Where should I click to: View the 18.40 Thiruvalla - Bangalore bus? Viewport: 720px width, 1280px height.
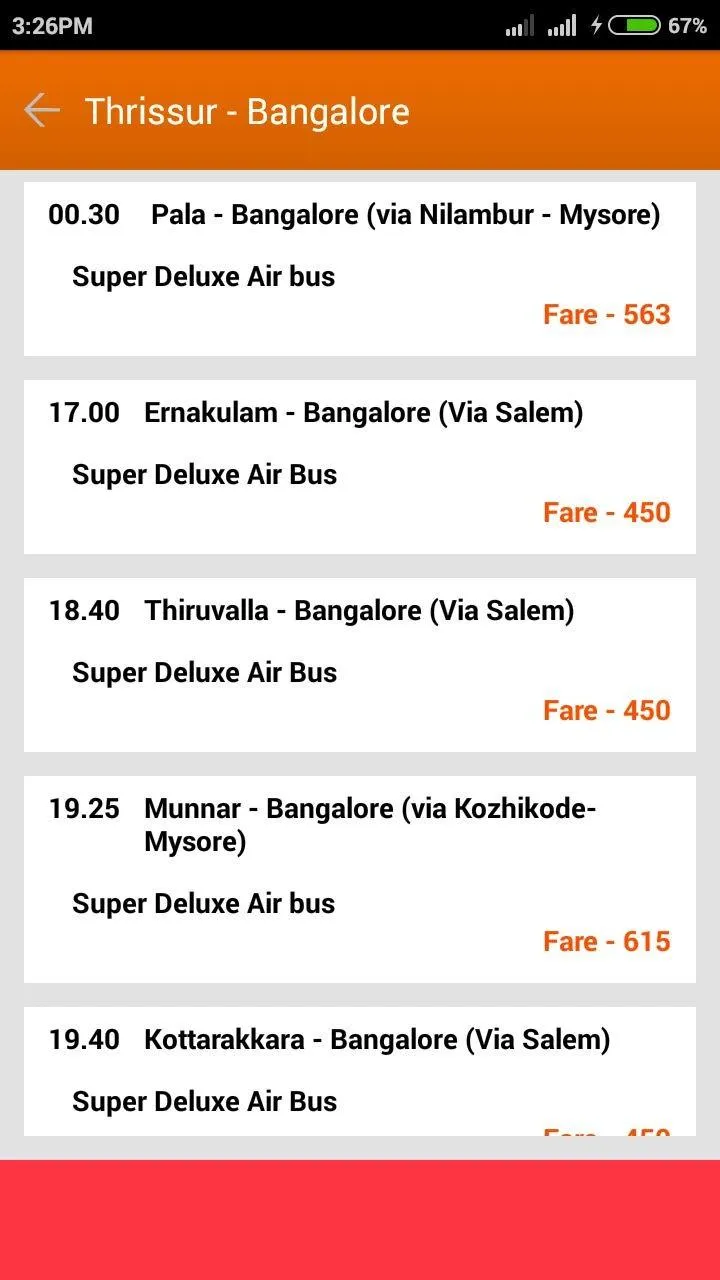[359, 664]
